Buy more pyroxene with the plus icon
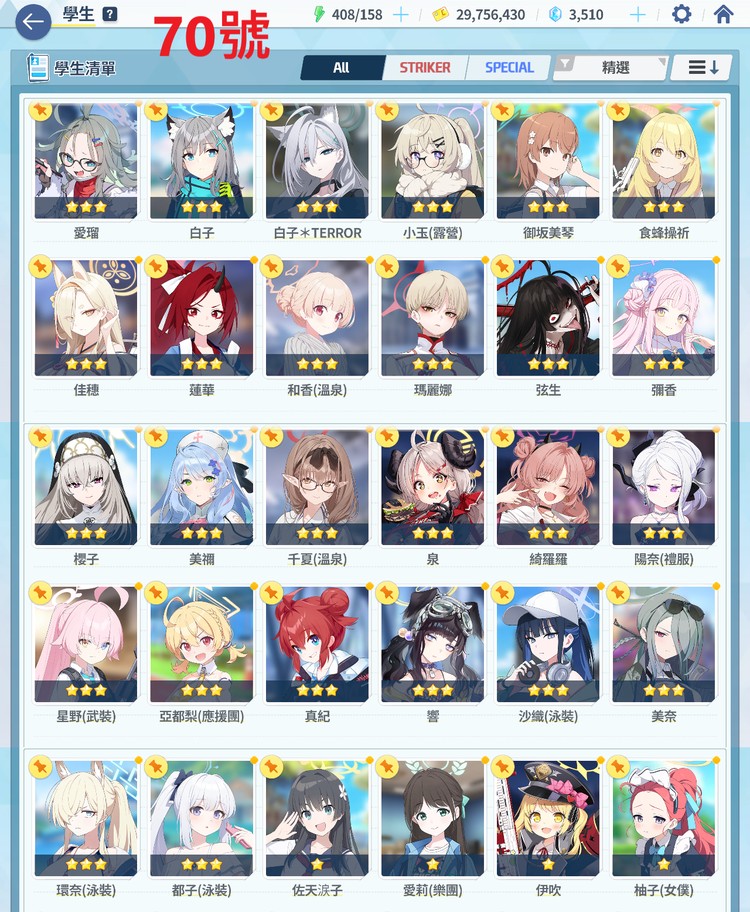The height and width of the screenshot is (912, 750). 636,14
